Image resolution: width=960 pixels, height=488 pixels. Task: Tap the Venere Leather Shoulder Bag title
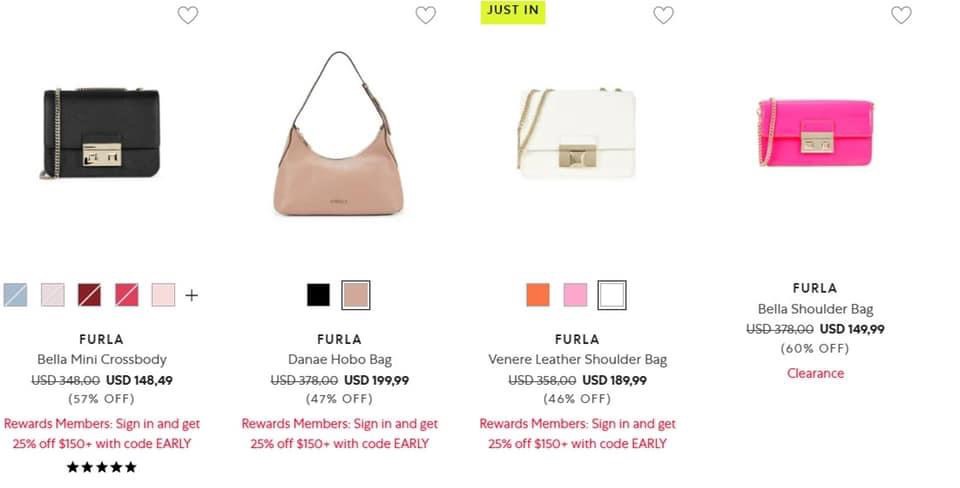coord(577,359)
